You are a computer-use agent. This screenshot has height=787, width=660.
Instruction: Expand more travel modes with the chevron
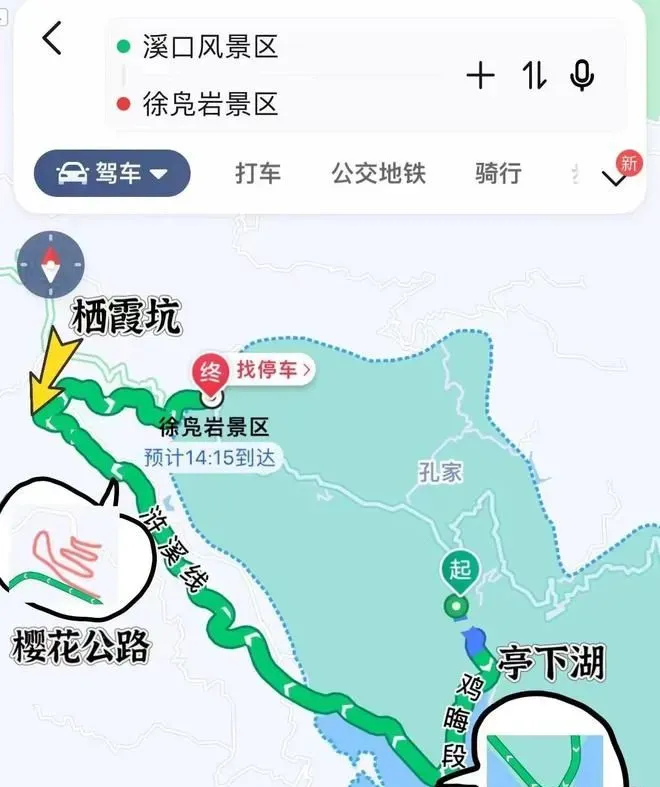(x=616, y=178)
